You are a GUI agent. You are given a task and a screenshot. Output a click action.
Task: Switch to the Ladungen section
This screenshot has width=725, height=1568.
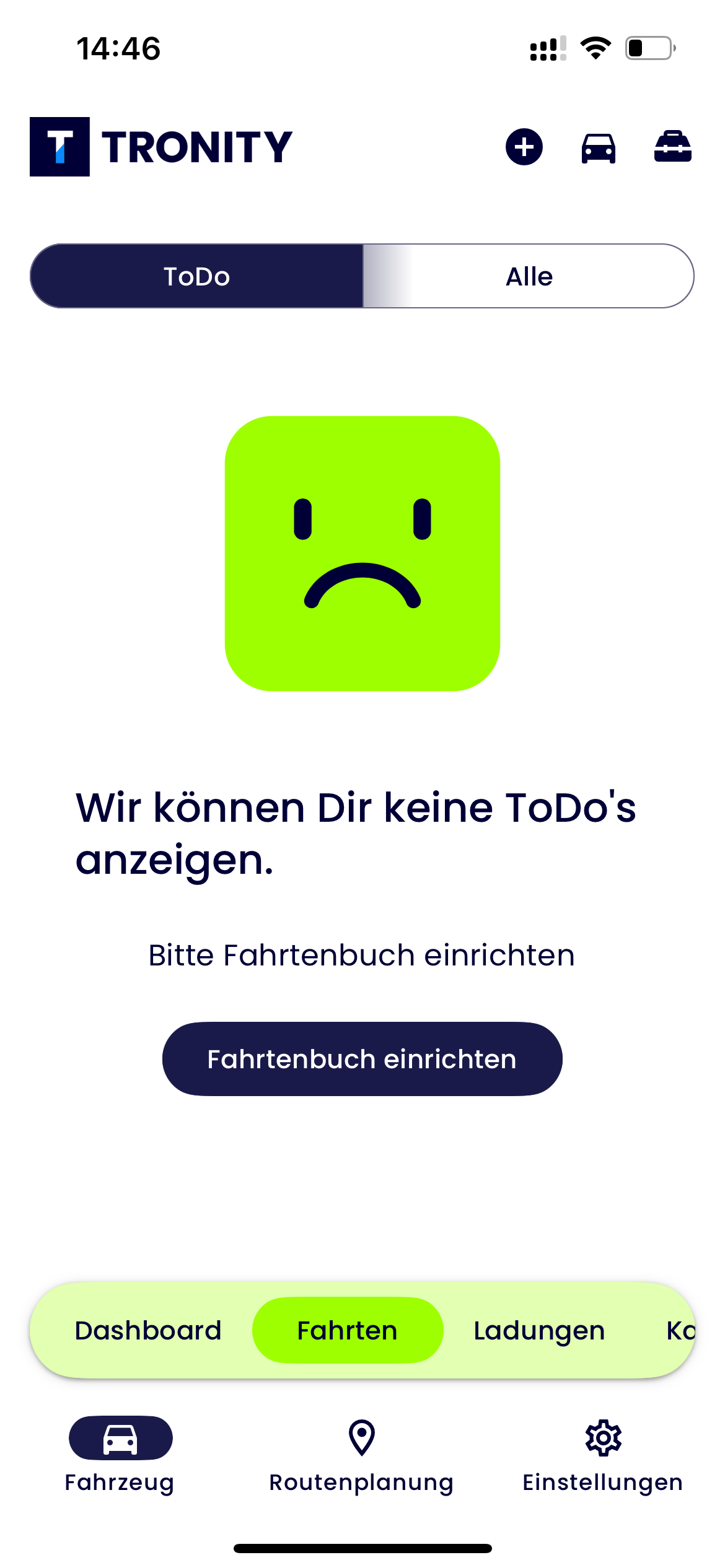539,1330
